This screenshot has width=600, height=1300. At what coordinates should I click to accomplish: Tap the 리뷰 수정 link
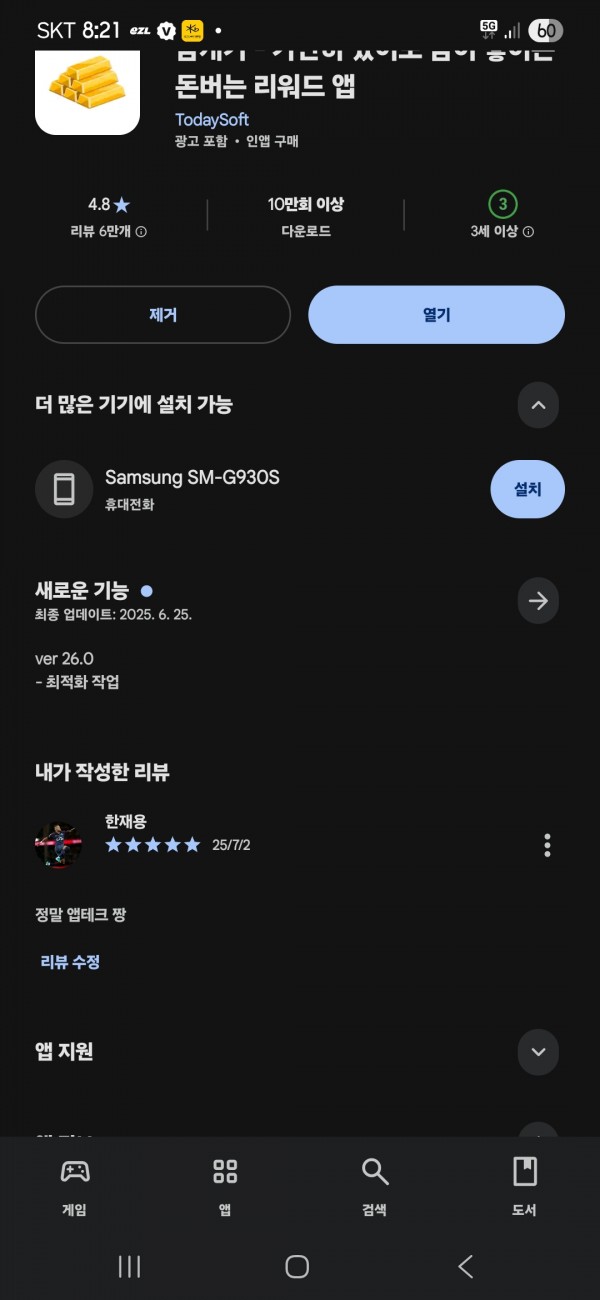coord(70,962)
